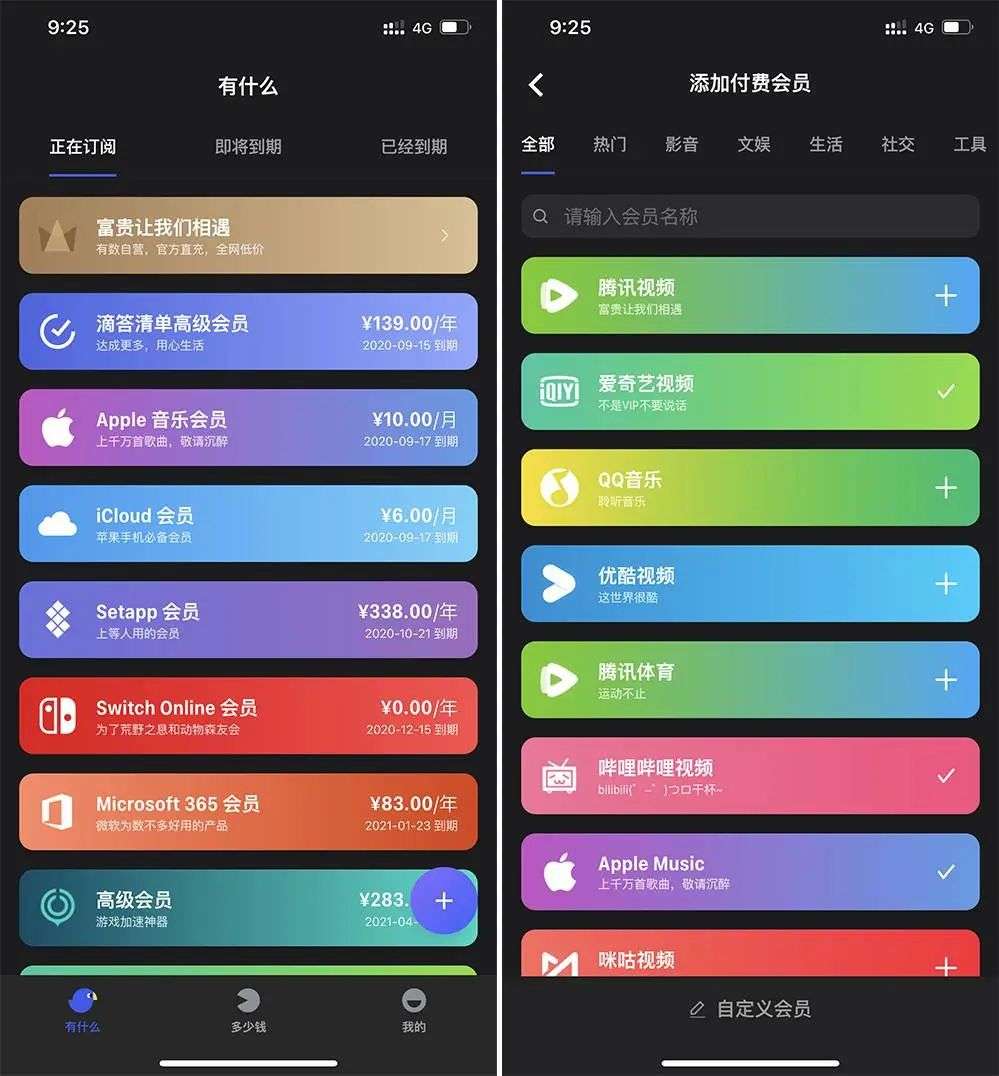Select the 影音 category tab
The image size is (999, 1076).
pos(682,145)
